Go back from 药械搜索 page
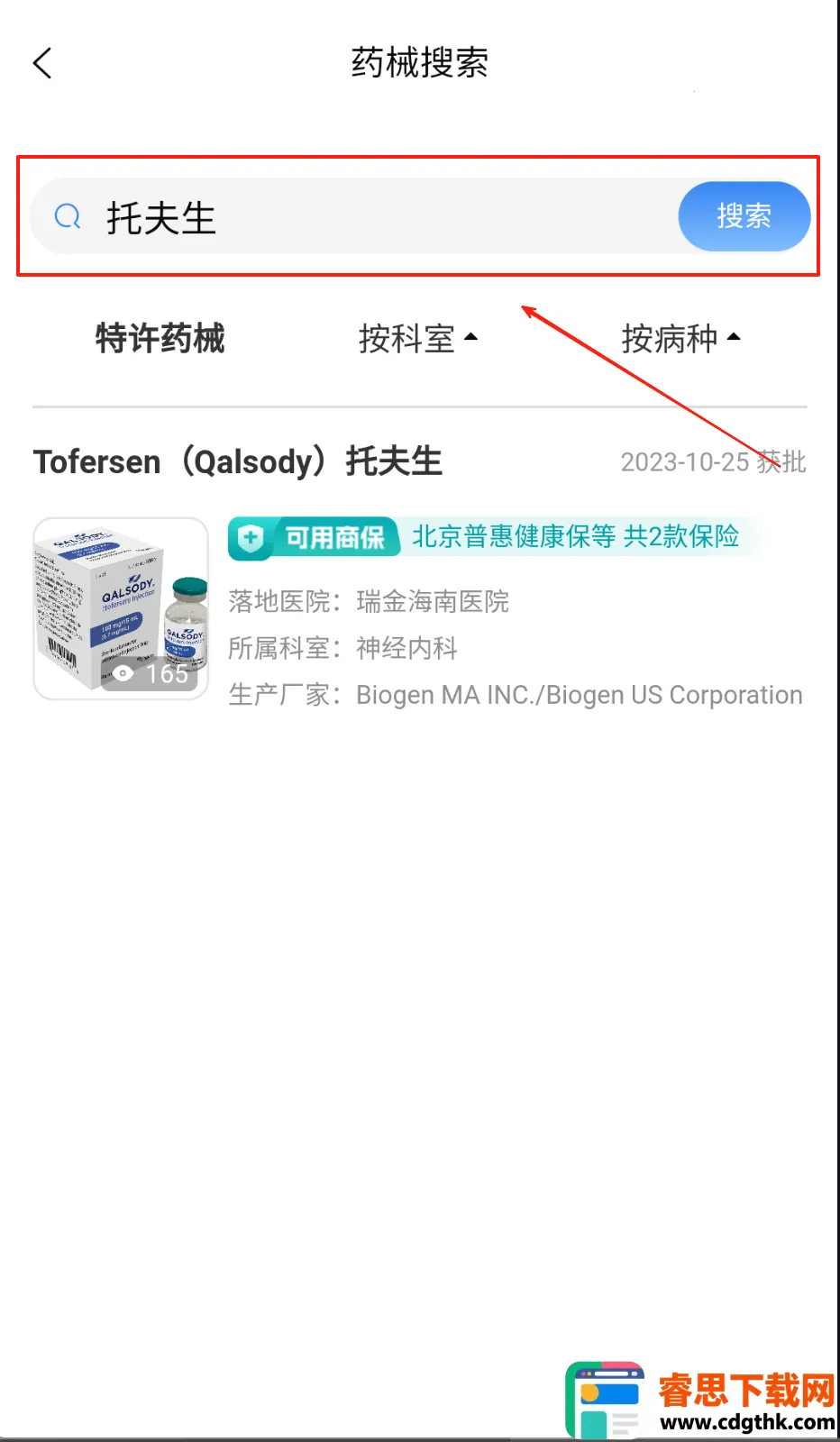The height and width of the screenshot is (1442, 840). [42, 63]
